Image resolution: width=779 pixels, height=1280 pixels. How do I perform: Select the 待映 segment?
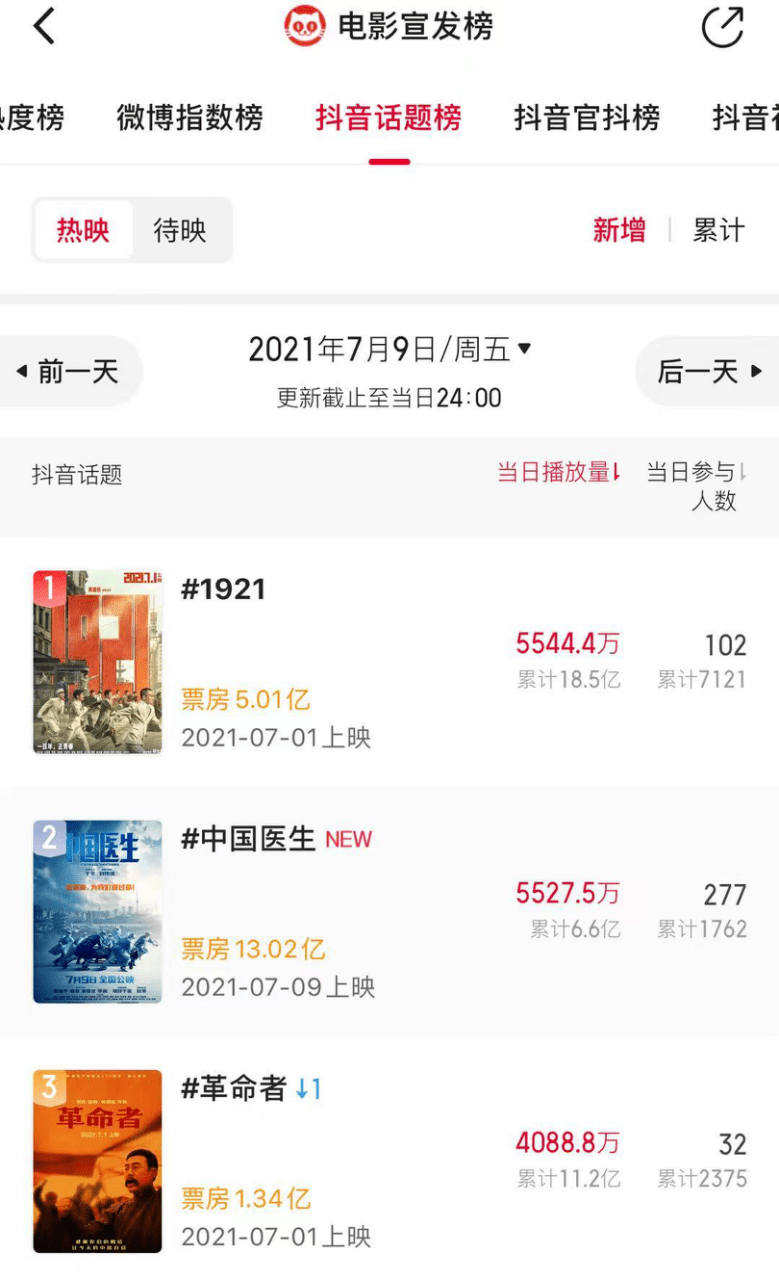coord(180,231)
